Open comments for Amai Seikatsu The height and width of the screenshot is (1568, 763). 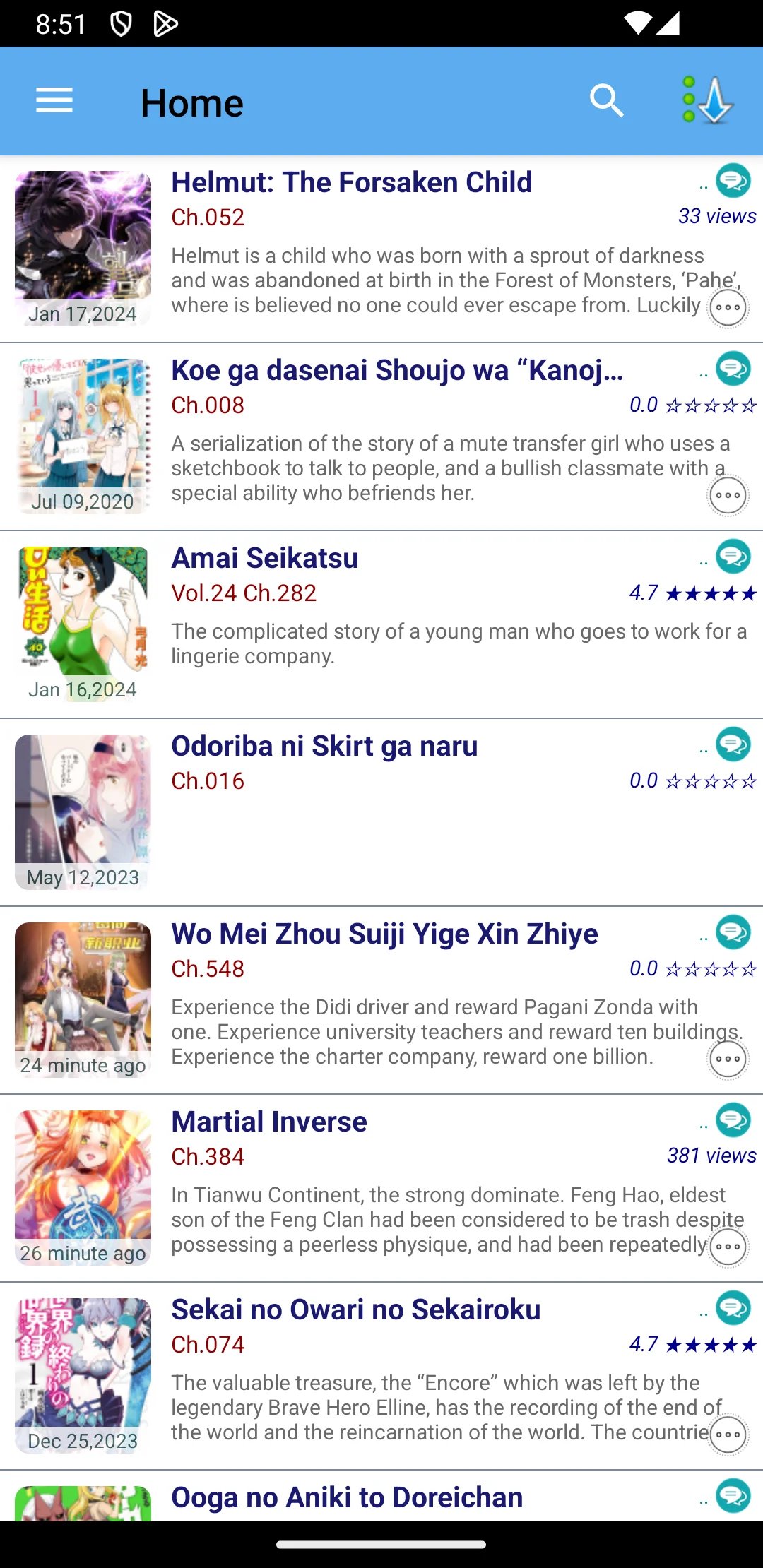731,558
